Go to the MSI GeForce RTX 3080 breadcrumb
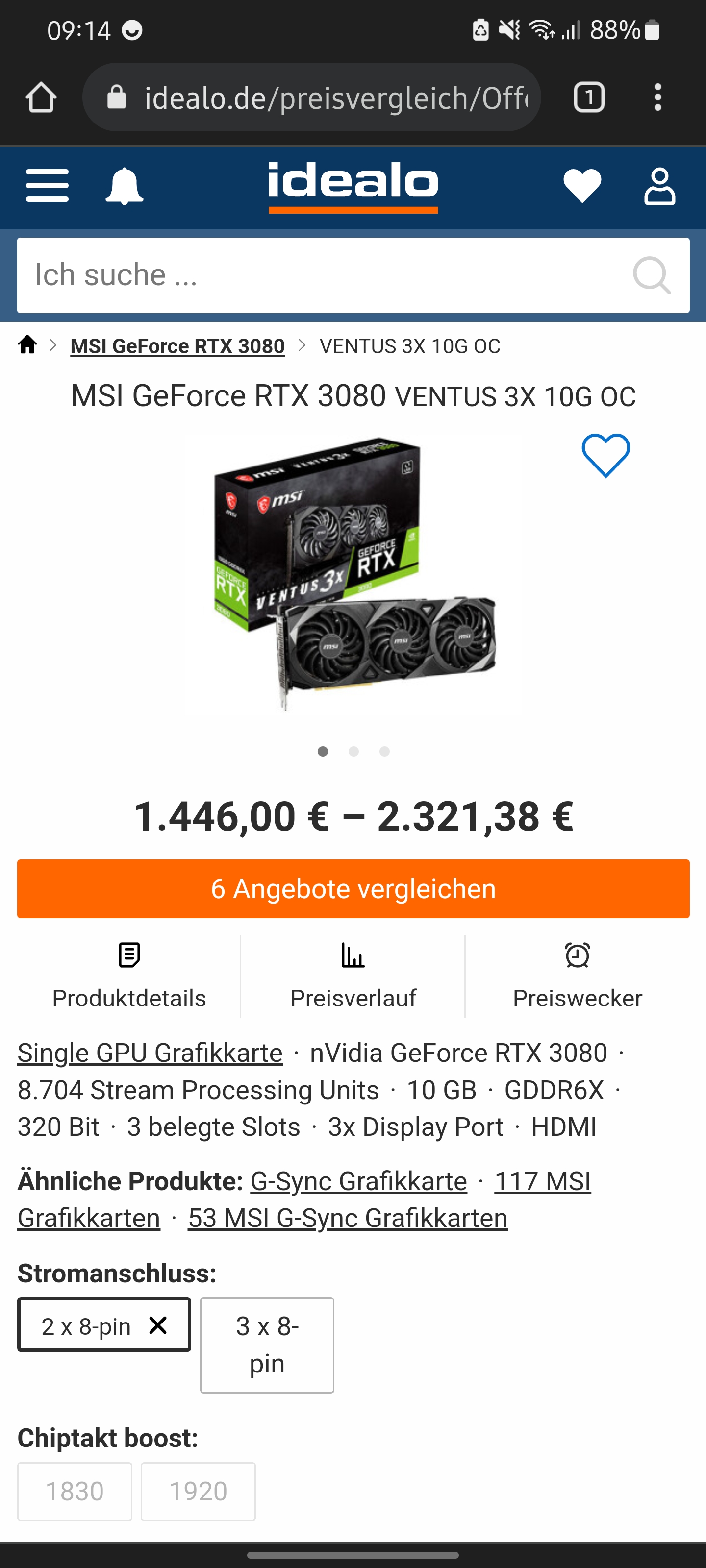The width and height of the screenshot is (706, 1568). coord(177,346)
